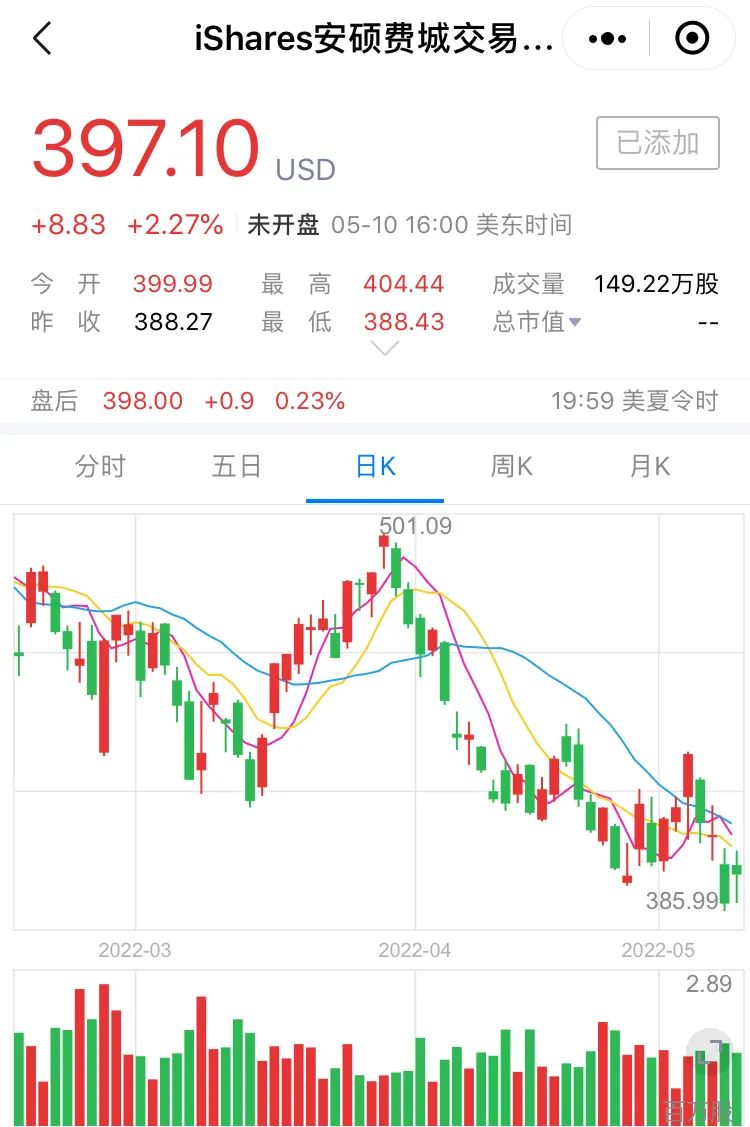
Task: Tap the 已添加 watchlist button
Action: 657,143
